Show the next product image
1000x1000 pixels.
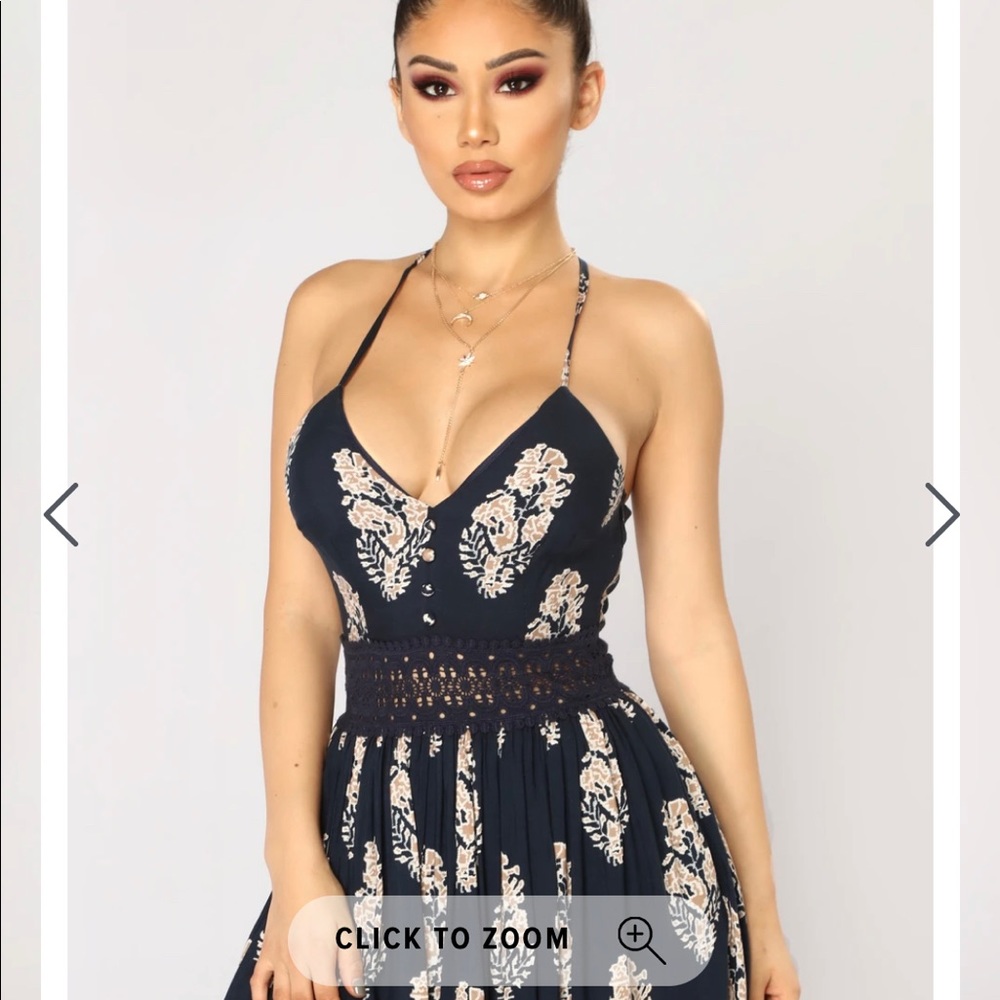click(x=941, y=515)
